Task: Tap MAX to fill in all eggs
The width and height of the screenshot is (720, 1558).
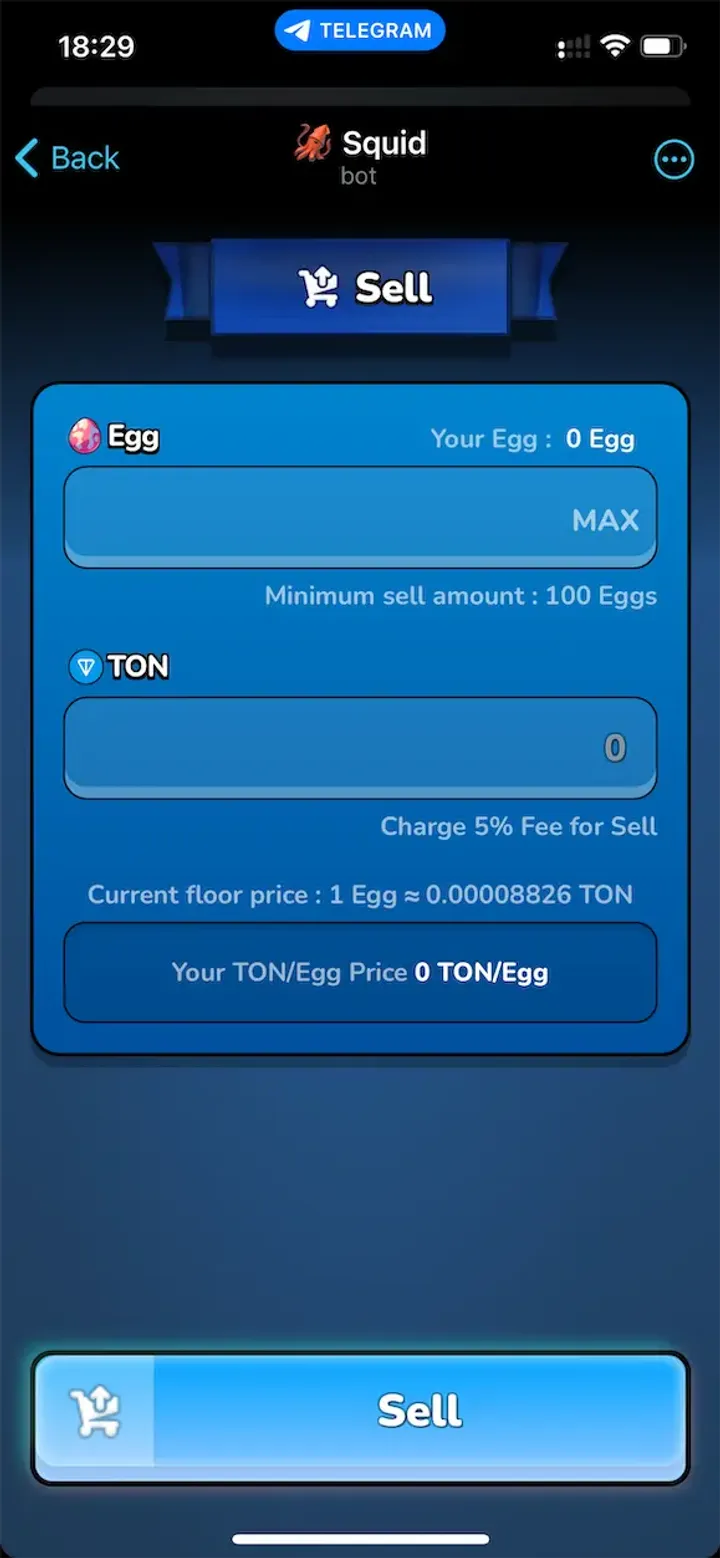Action: click(x=604, y=520)
